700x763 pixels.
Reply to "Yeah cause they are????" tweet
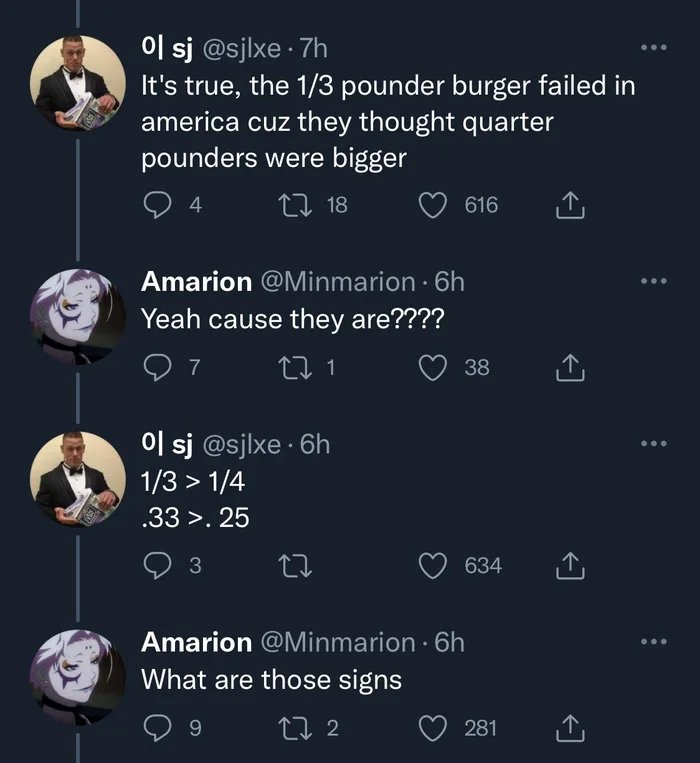158,367
